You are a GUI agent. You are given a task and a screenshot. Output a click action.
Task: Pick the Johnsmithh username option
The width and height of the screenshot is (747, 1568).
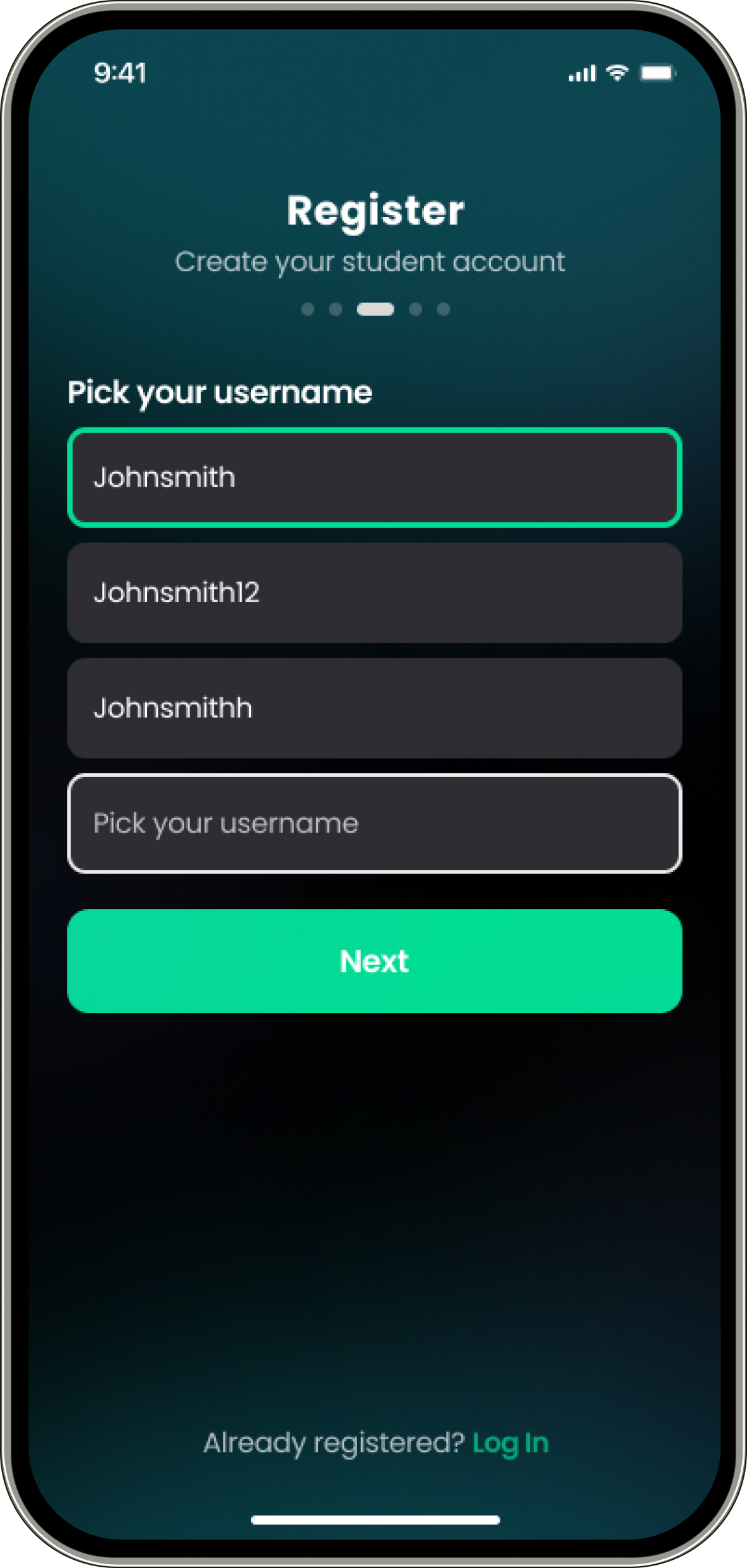(x=374, y=708)
